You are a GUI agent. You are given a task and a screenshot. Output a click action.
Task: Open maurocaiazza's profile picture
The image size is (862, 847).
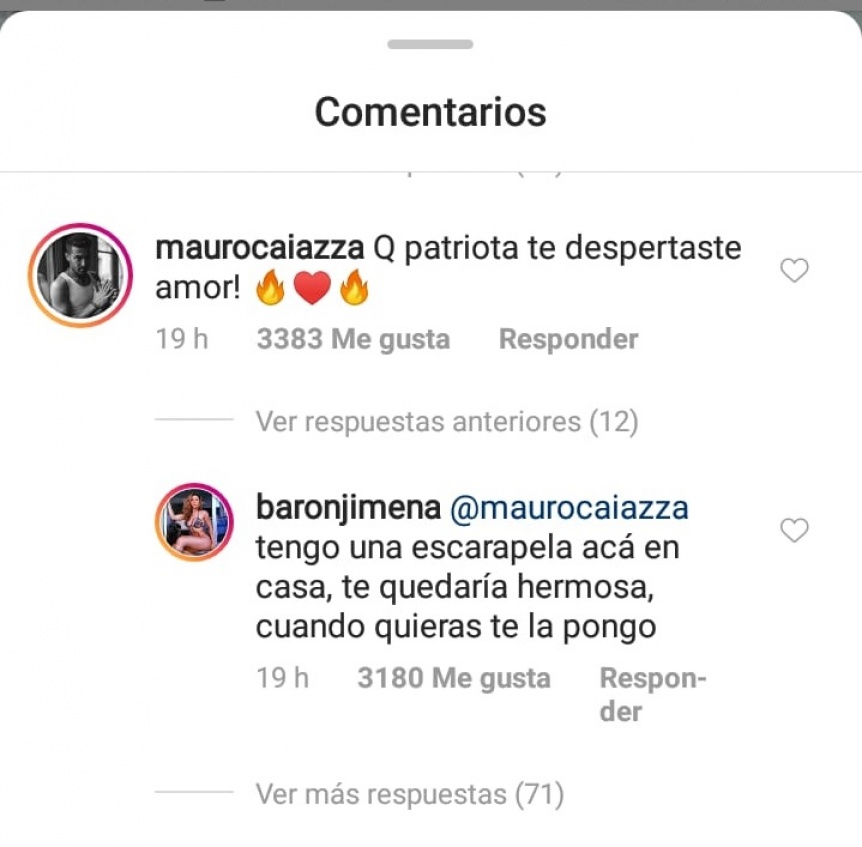80,275
